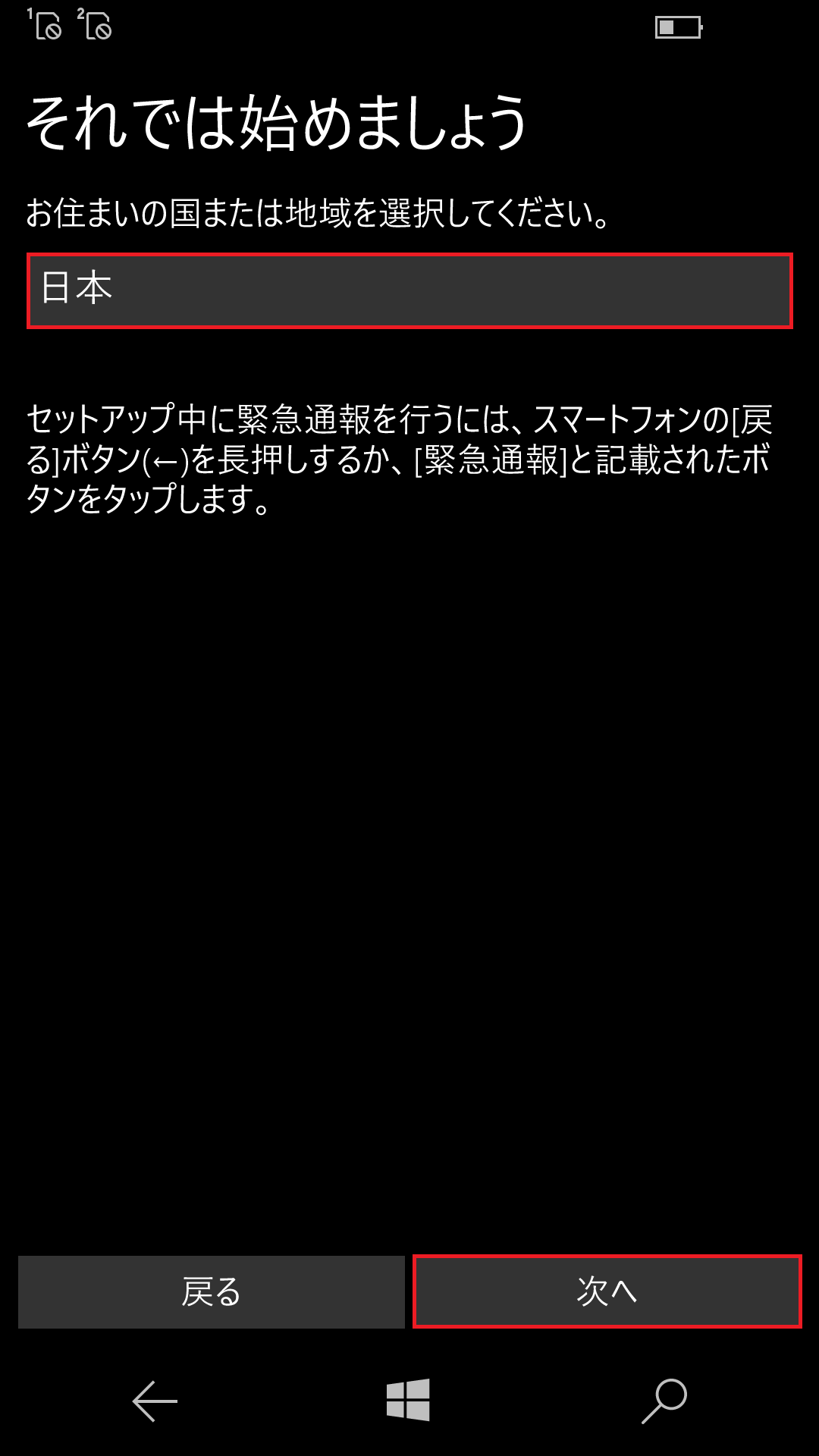Tap the system search magnifier
The width and height of the screenshot is (819, 1456).
(x=664, y=1401)
